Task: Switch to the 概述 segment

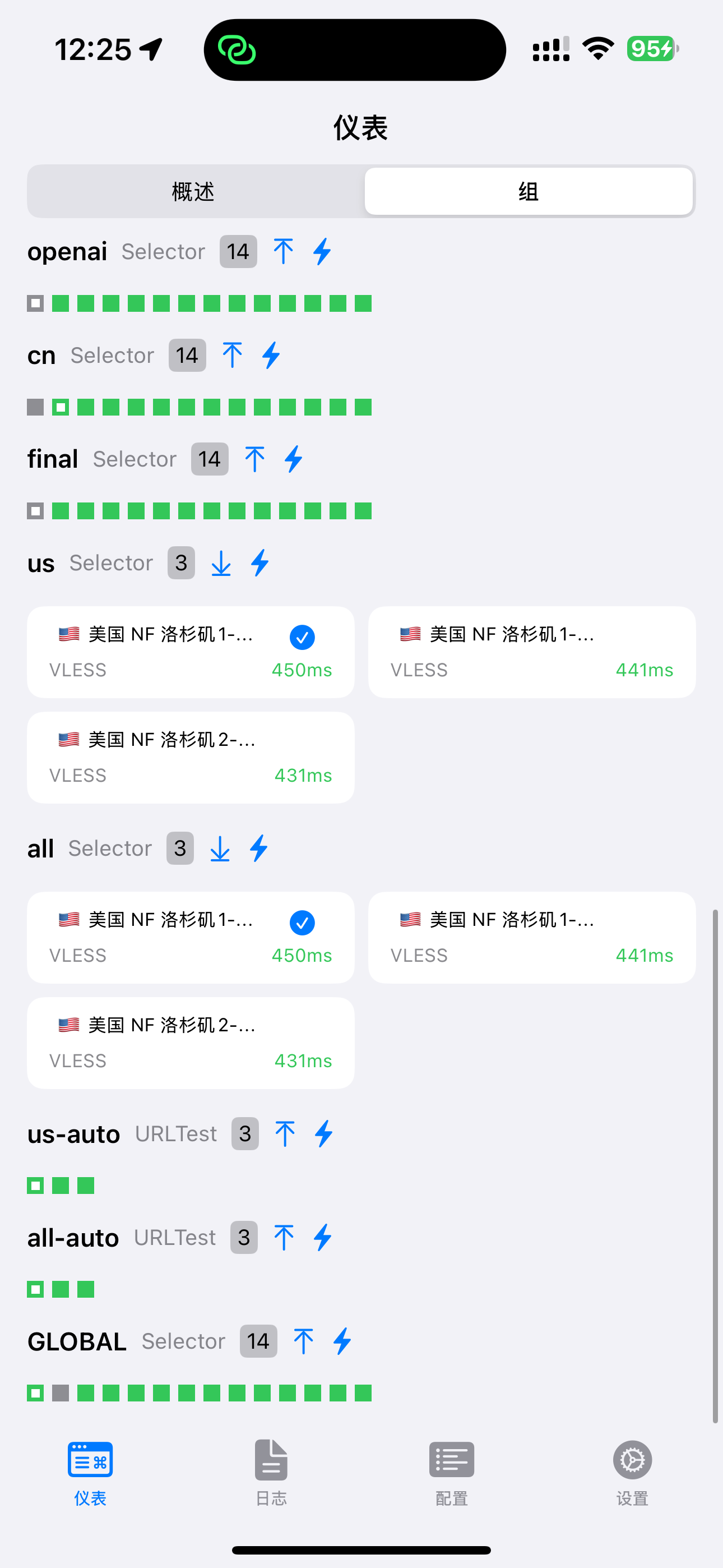Action: coord(193,192)
